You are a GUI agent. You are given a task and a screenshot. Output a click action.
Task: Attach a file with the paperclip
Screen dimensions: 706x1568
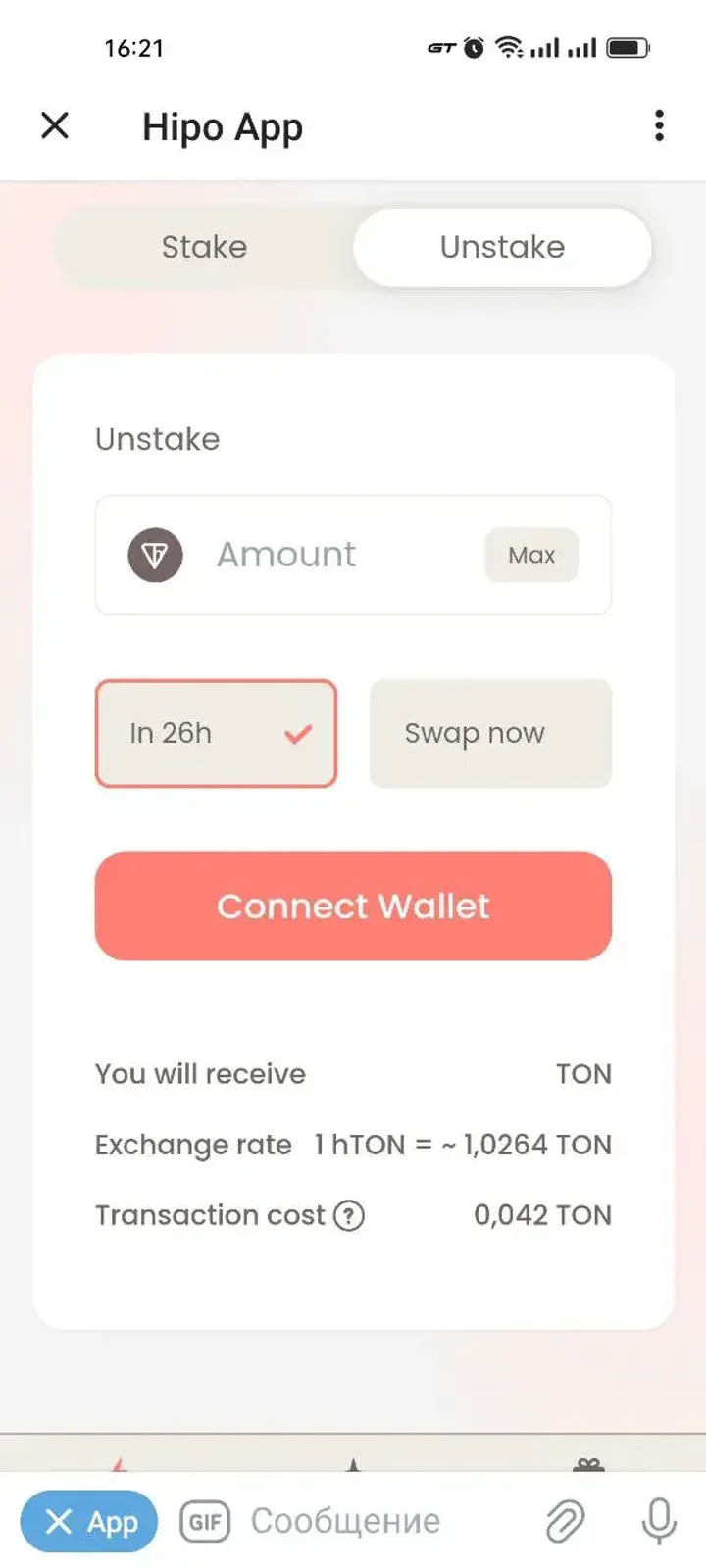[565, 1521]
